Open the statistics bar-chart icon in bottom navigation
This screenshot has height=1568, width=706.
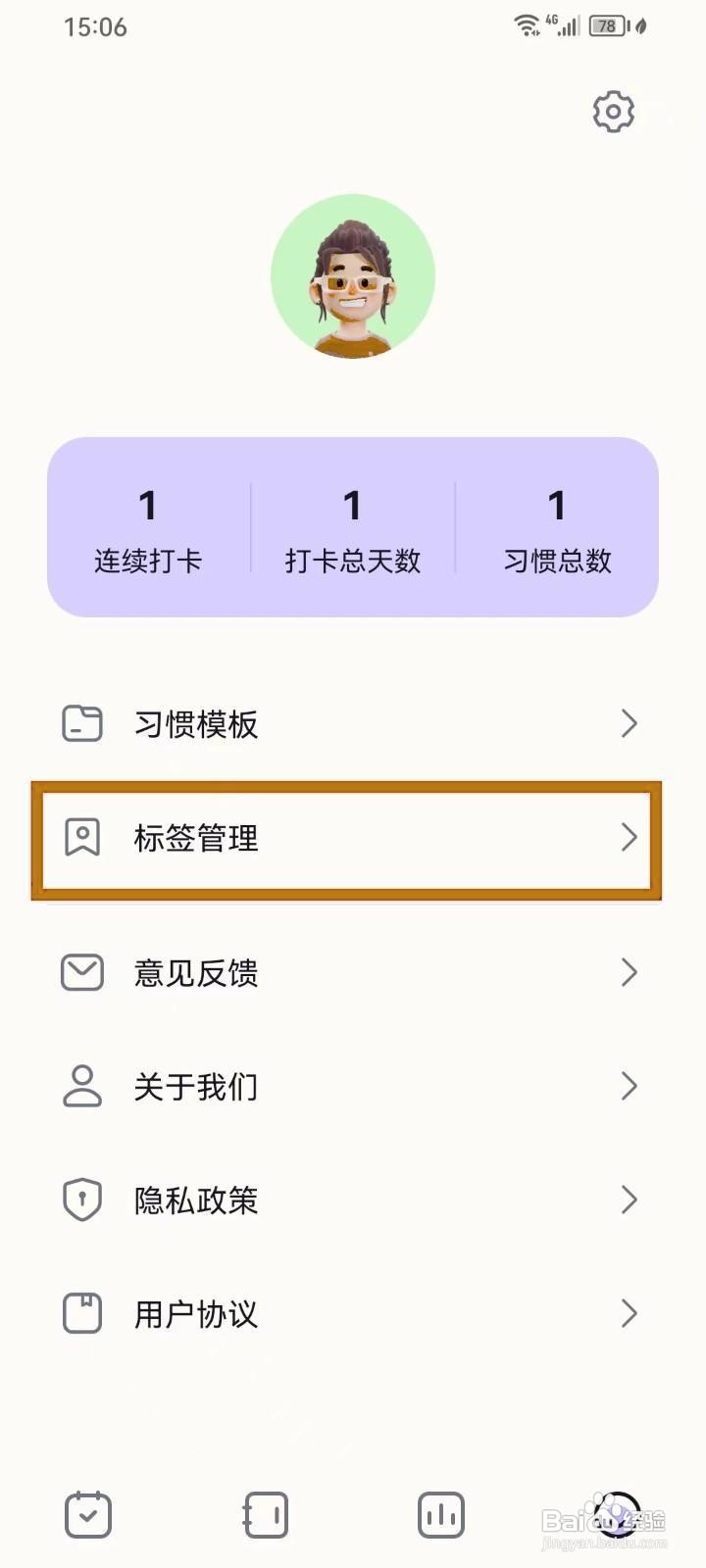[x=441, y=1514]
